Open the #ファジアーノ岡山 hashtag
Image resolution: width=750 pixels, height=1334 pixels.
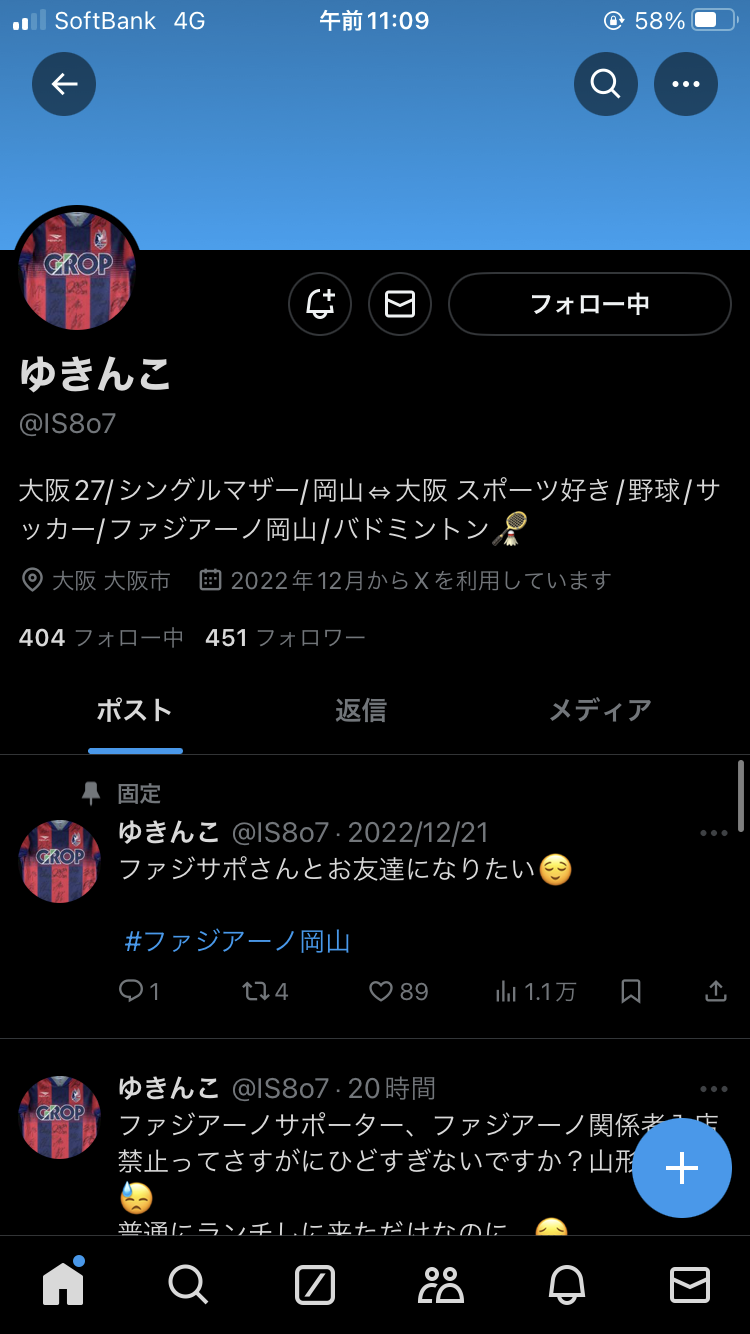pos(237,941)
